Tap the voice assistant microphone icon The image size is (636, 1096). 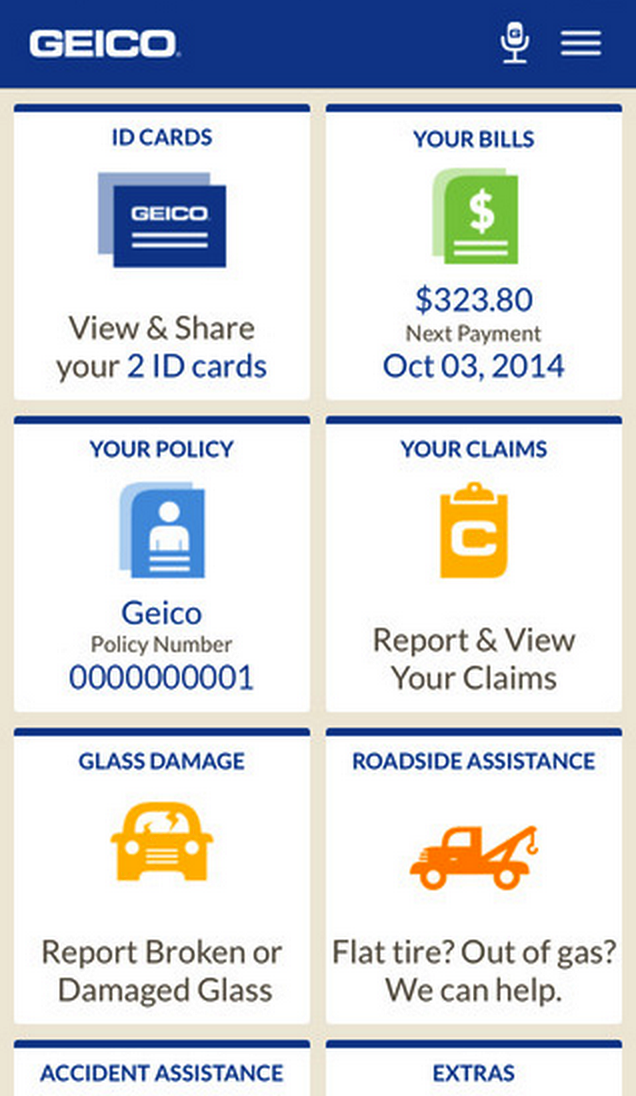[x=515, y=43]
